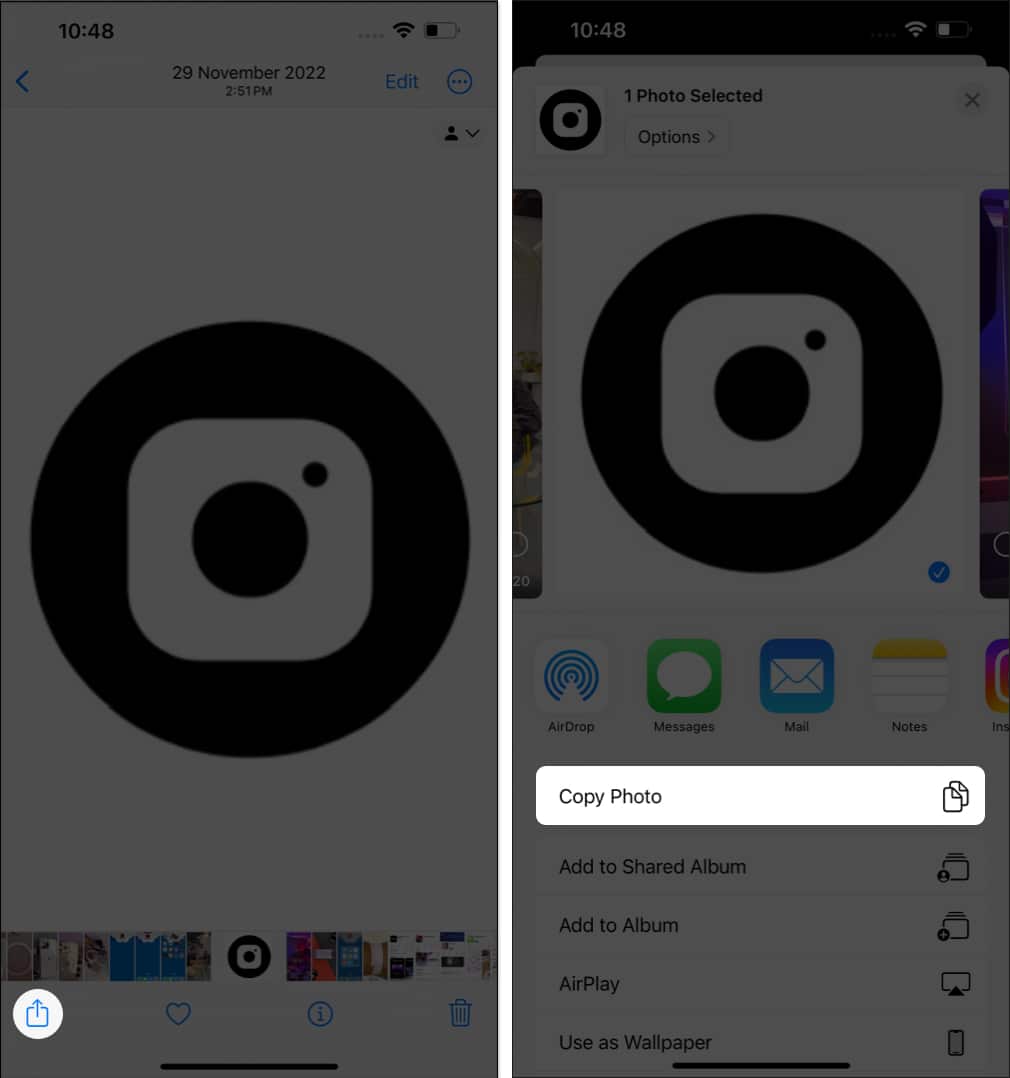Go back to the photo library
The height and width of the screenshot is (1078, 1010).
(x=23, y=82)
